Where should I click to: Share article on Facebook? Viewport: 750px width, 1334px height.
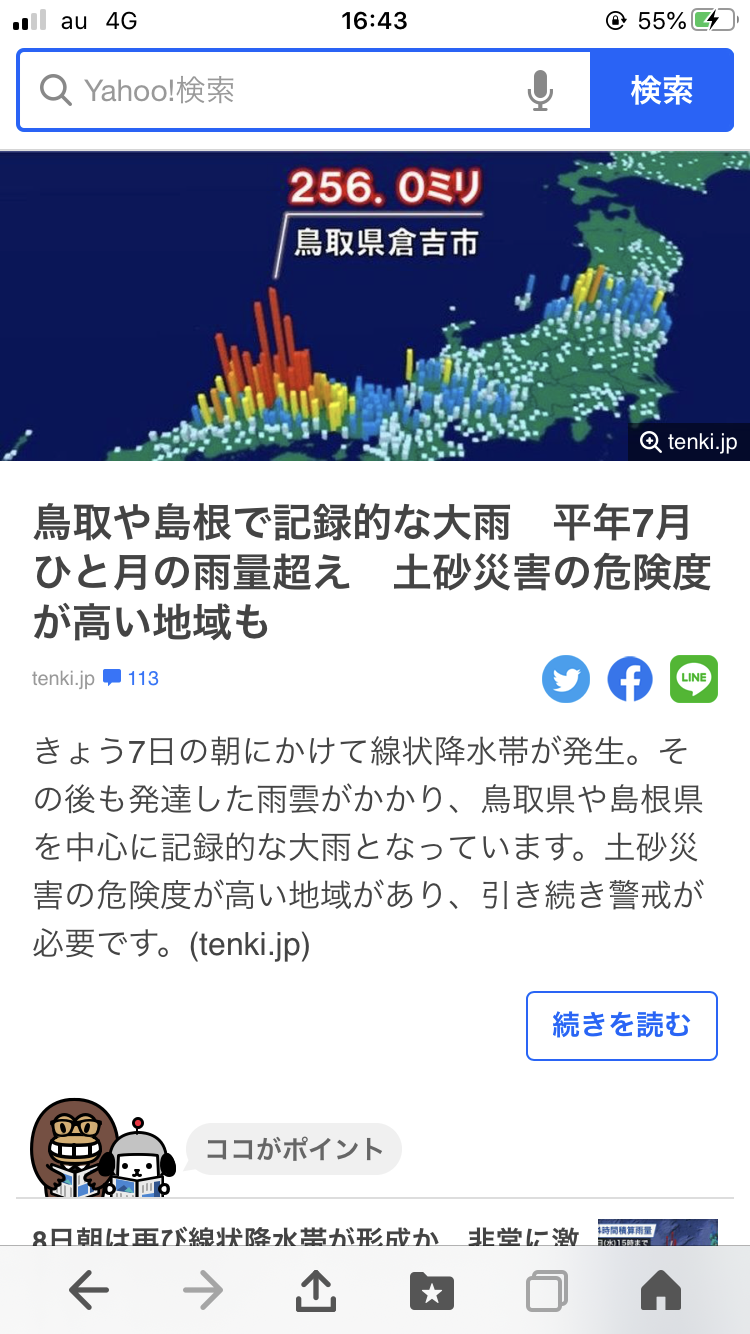click(x=630, y=679)
